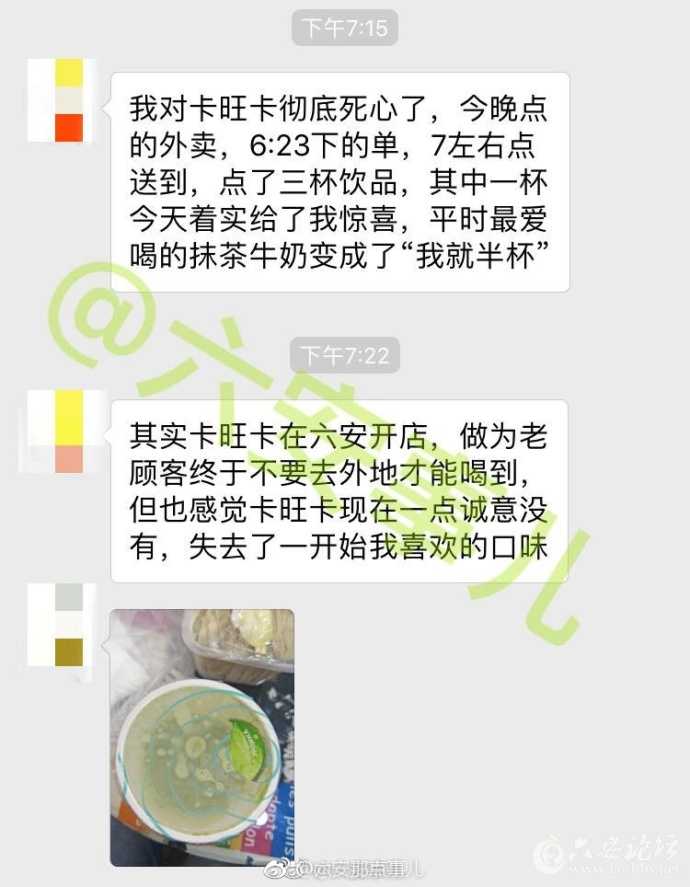Open the photo of the drink cup
This screenshot has width=690, height=887.
202,736
